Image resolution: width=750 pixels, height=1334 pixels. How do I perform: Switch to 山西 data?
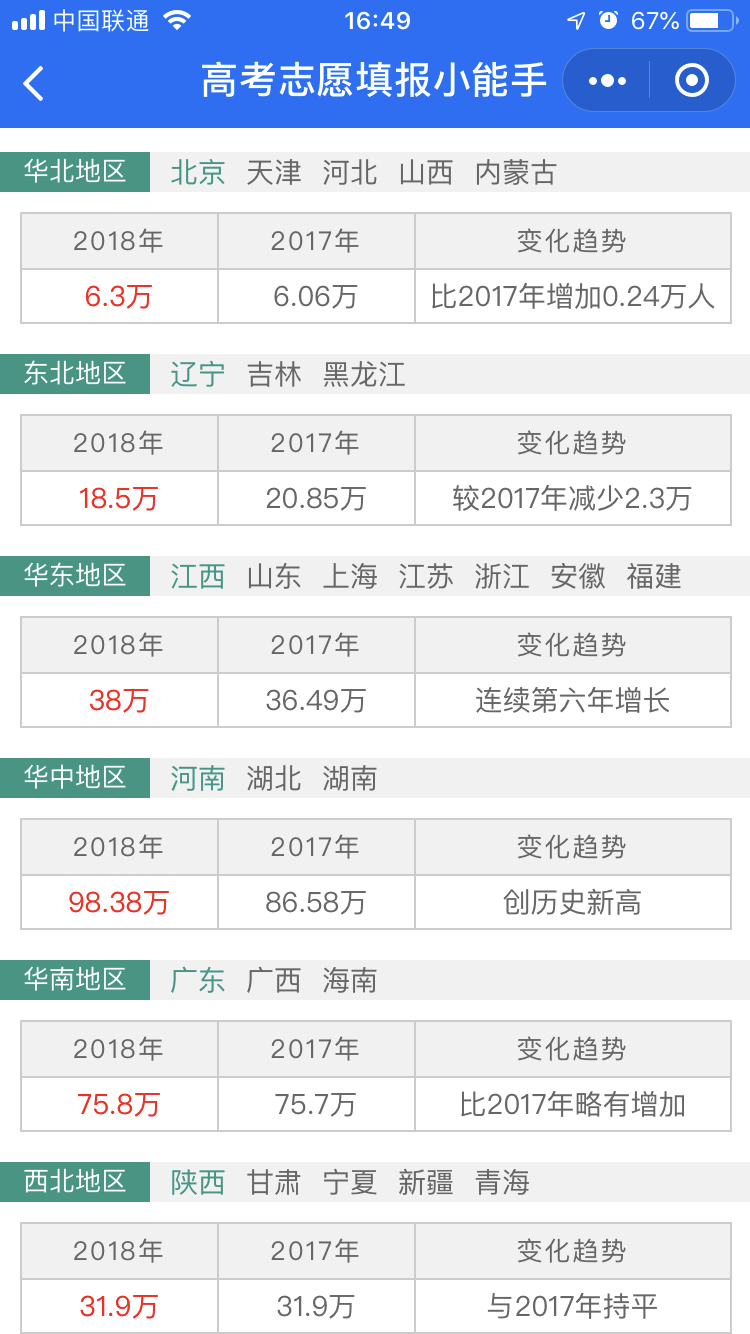tap(426, 172)
